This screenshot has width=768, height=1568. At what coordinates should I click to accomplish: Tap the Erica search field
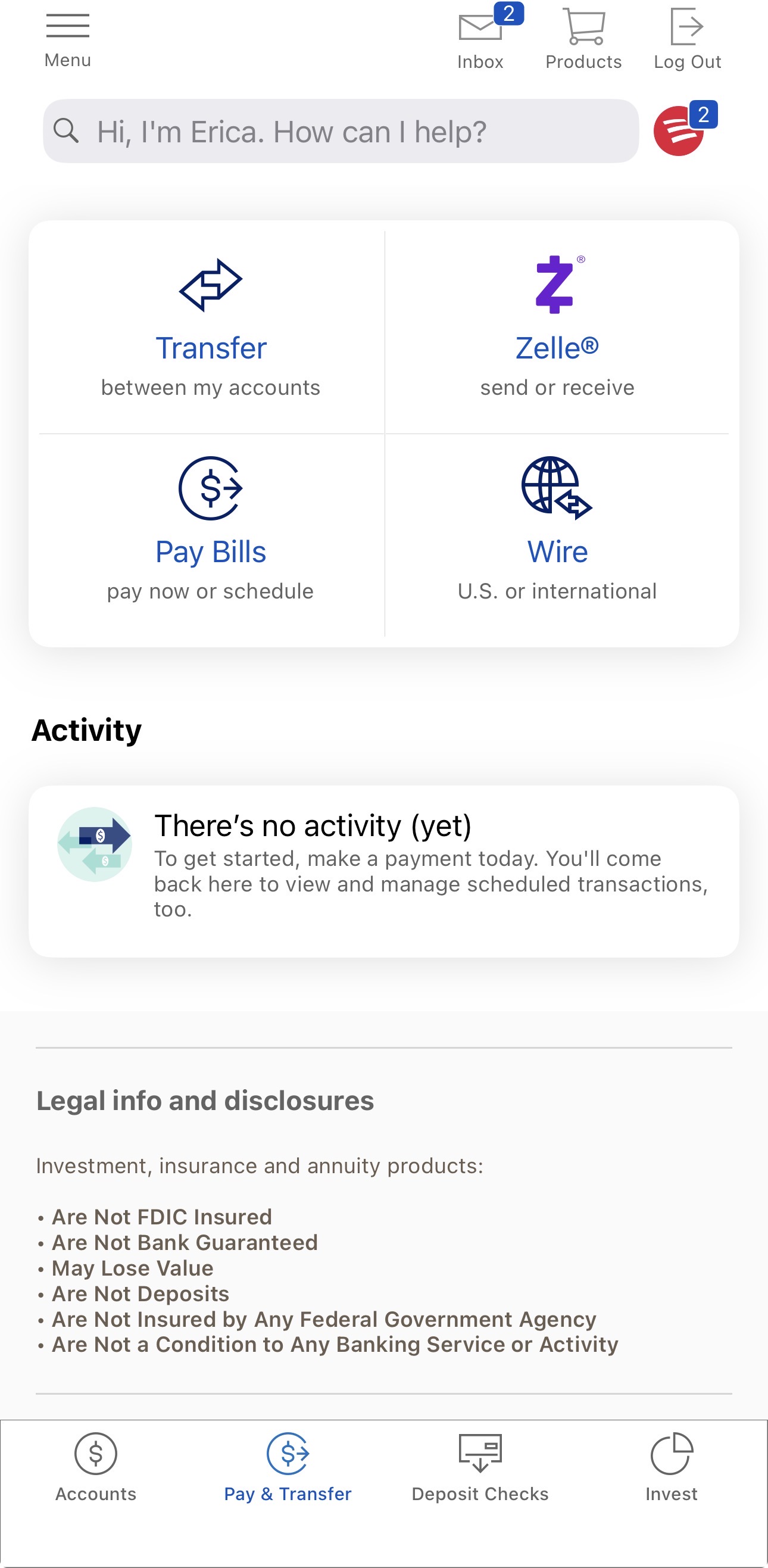pos(341,132)
